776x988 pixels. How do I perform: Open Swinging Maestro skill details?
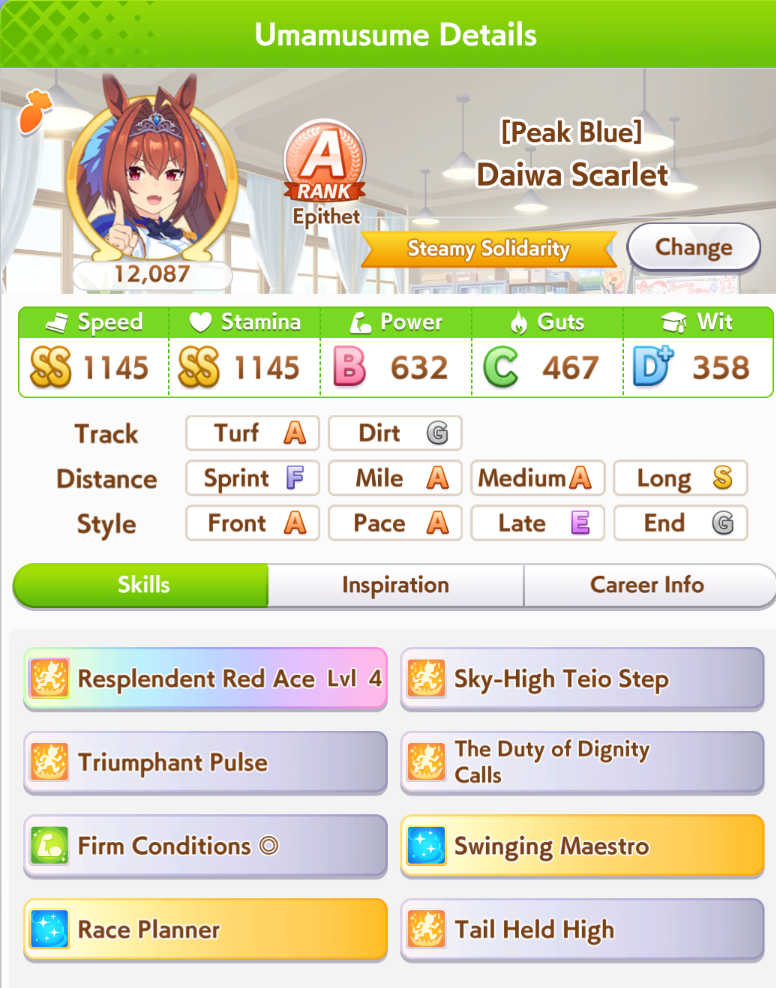[582, 846]
